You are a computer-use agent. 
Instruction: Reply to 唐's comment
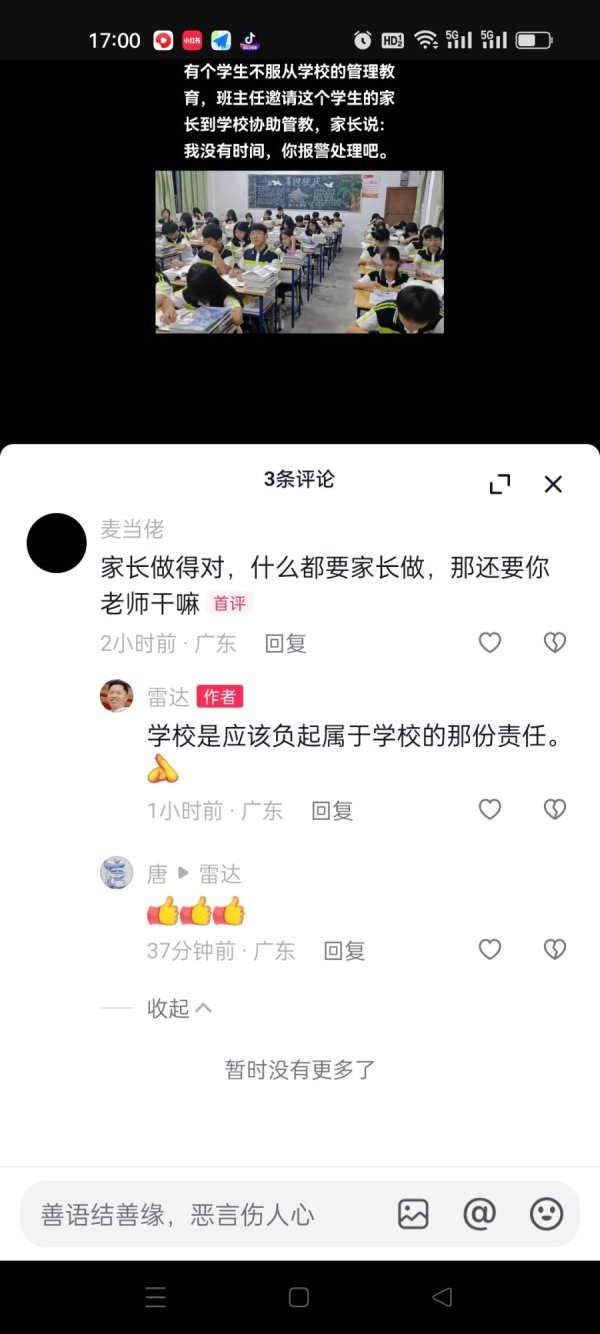(x=344, y=951)
